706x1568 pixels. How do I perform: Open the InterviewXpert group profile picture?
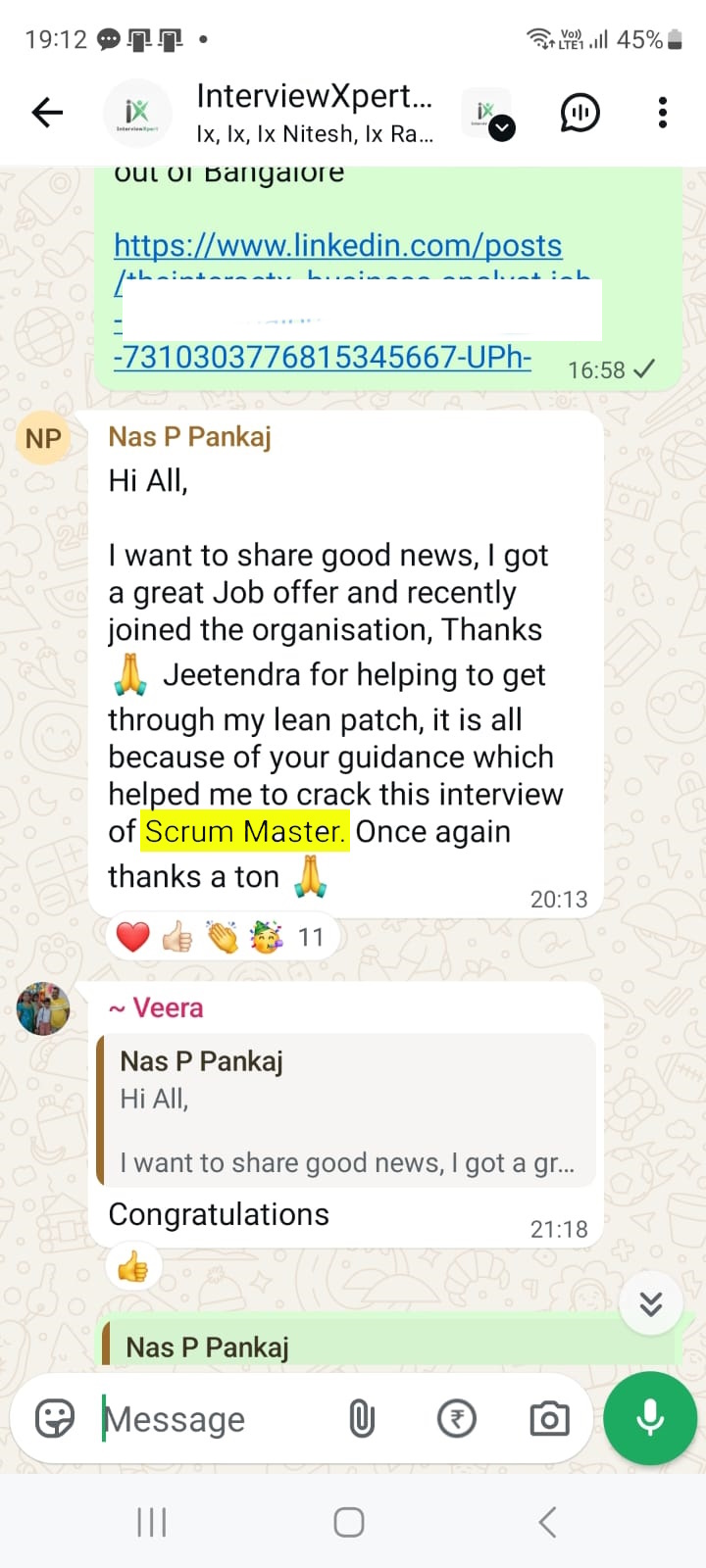pyautogui.click(x=137, y=112)
